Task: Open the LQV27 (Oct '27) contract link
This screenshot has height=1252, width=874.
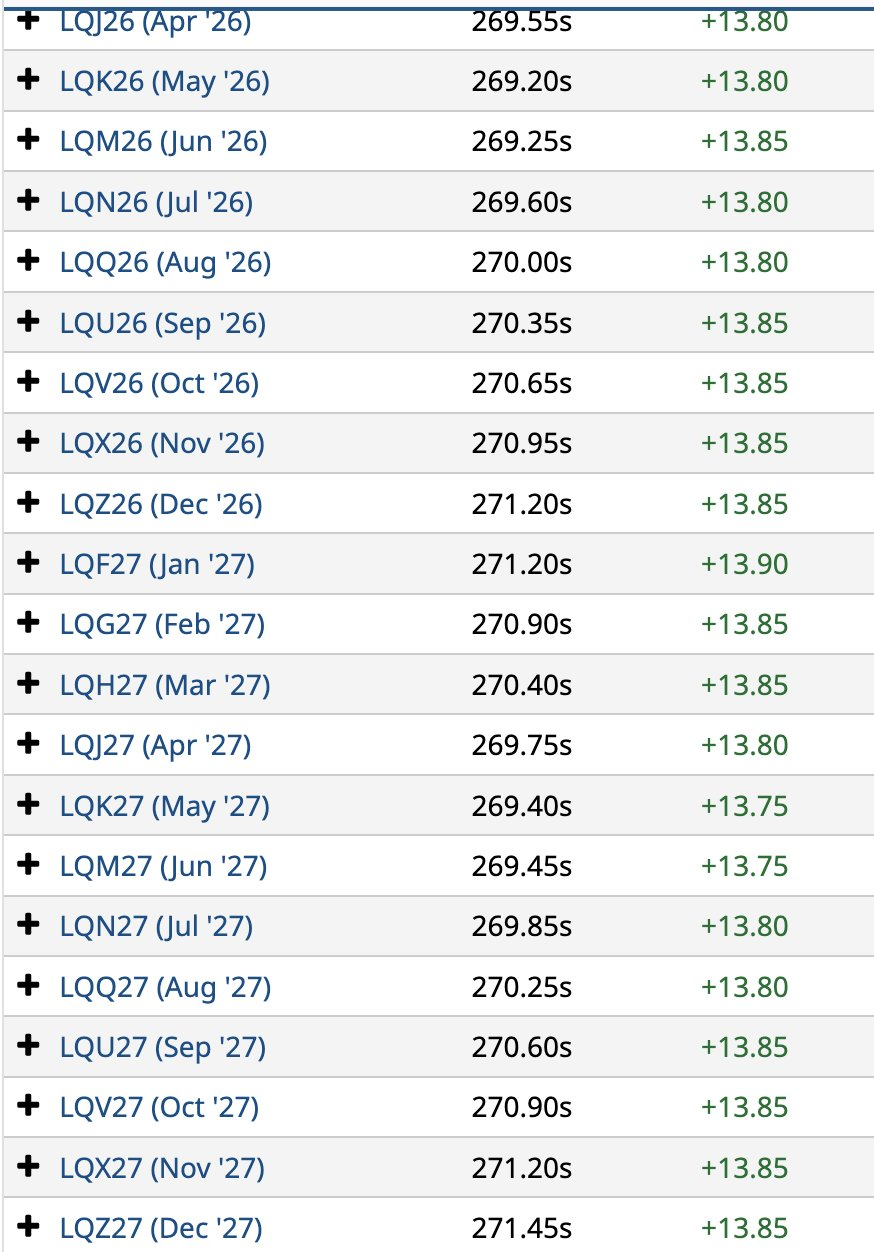Action: 159,1108
